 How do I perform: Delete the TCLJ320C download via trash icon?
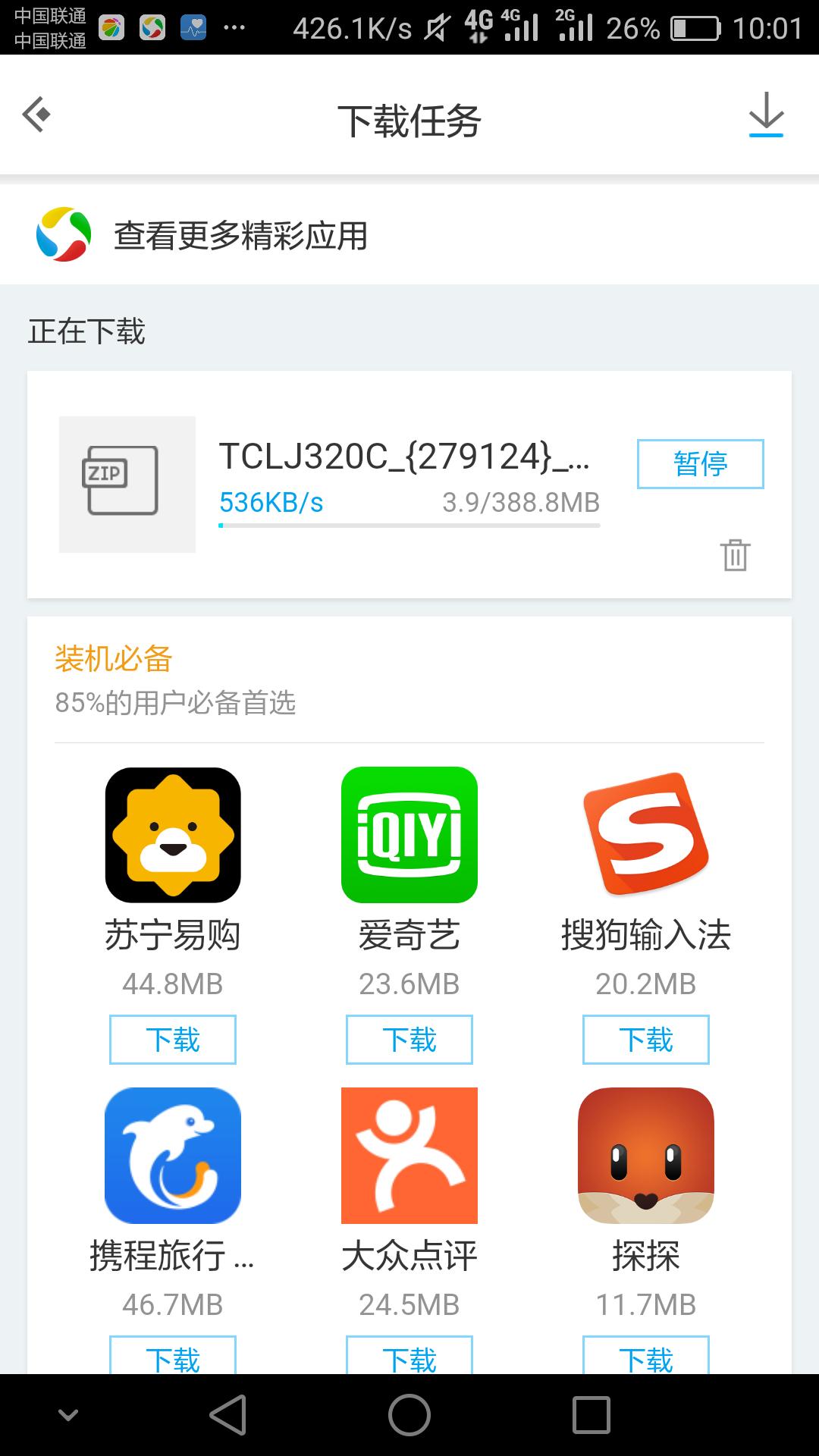click(x=734, y=555)
